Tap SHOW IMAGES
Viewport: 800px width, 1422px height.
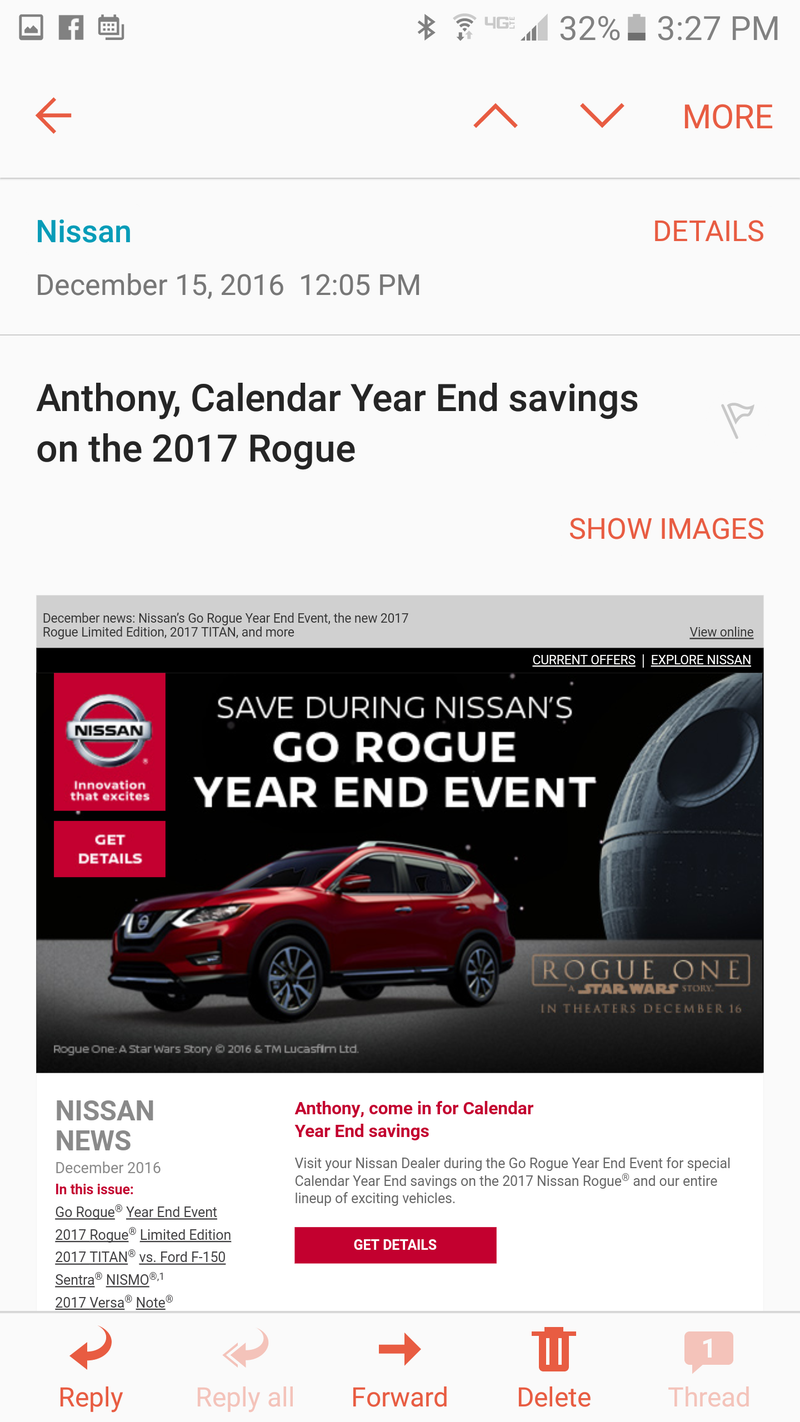(x=666, y=528)
